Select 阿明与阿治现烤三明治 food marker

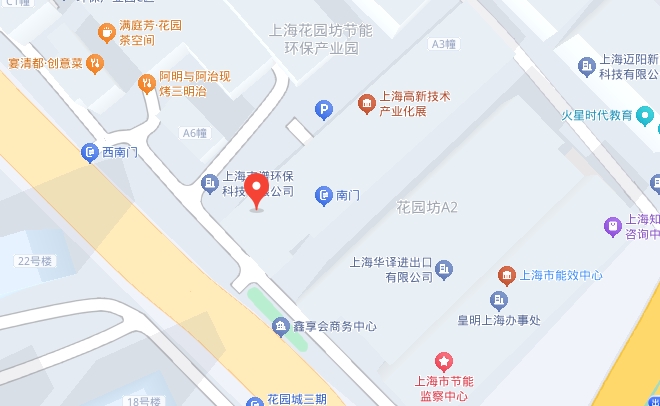pyautogui.click(x=146, y=82)
